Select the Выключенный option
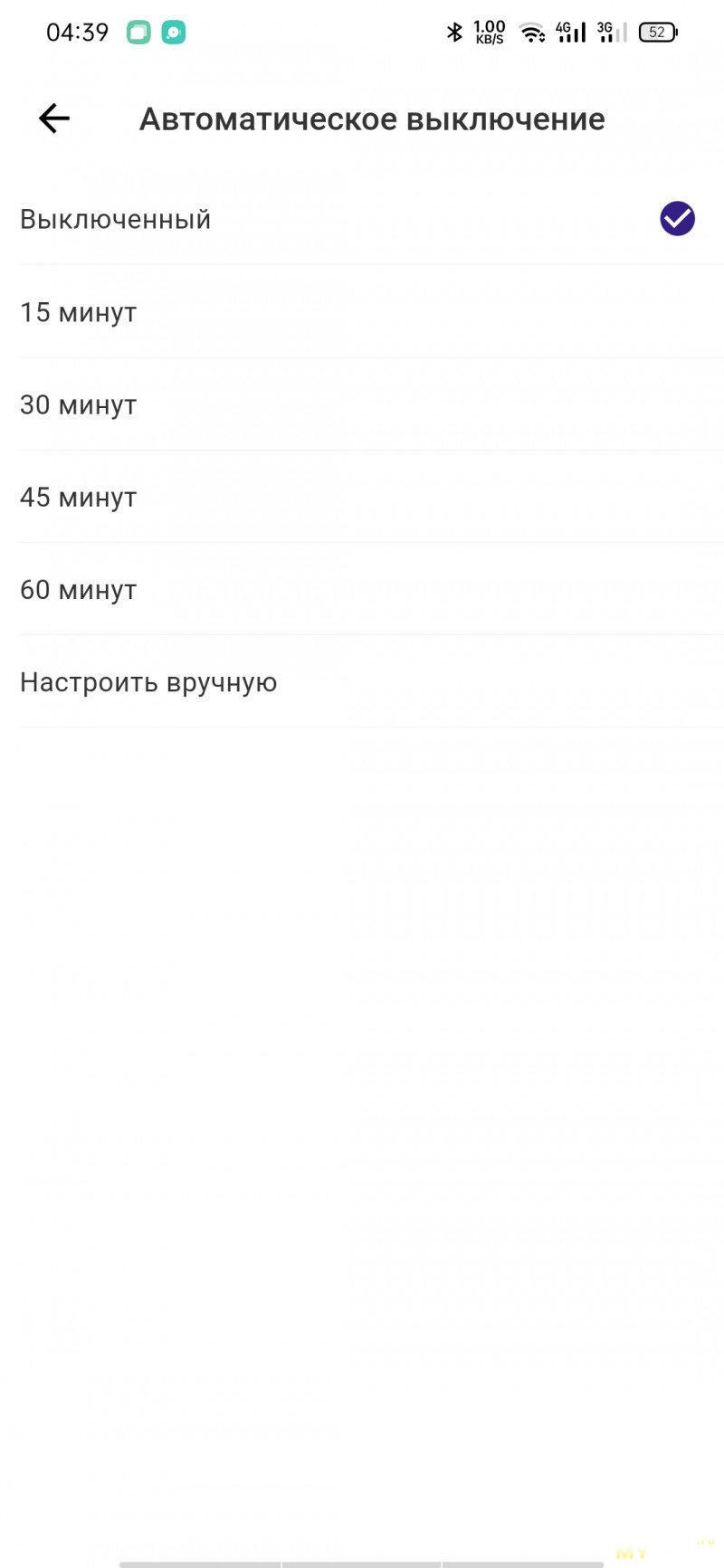724x1568 pixels. click(116, 219)
